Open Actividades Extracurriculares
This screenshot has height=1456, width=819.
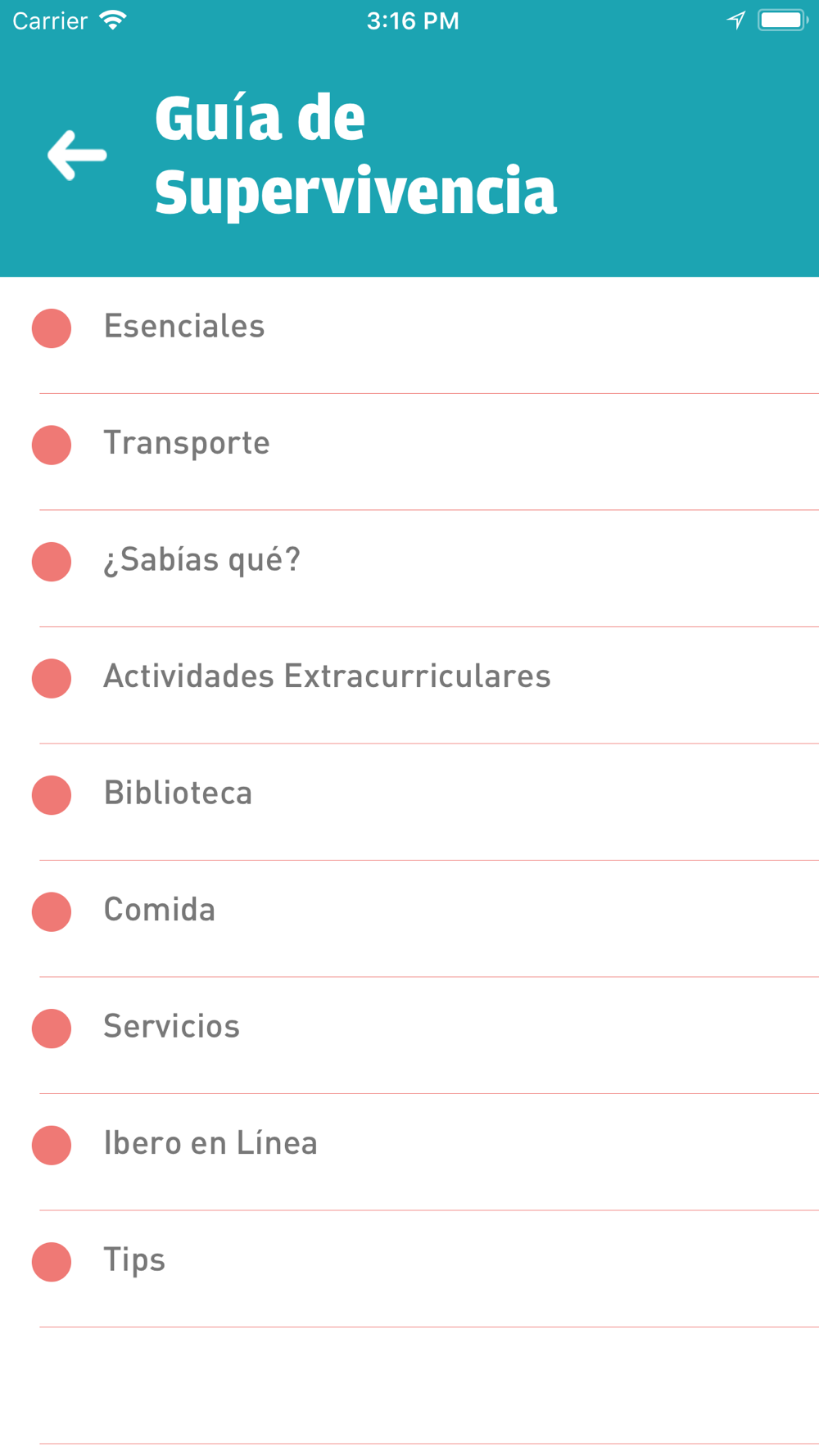(x=409, y=685)
